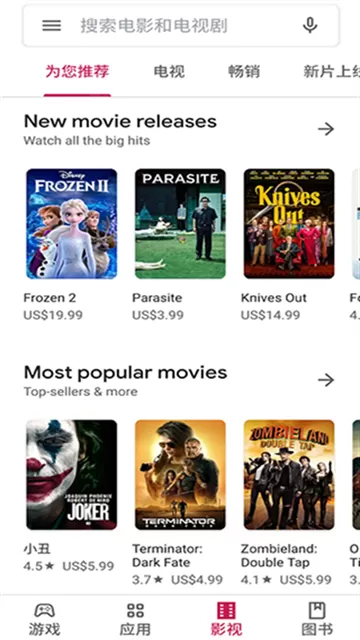The height and width of the screenshot is (640, 360).
Task: Go to the 应用 bottom tab
Action: pos(135,619)
